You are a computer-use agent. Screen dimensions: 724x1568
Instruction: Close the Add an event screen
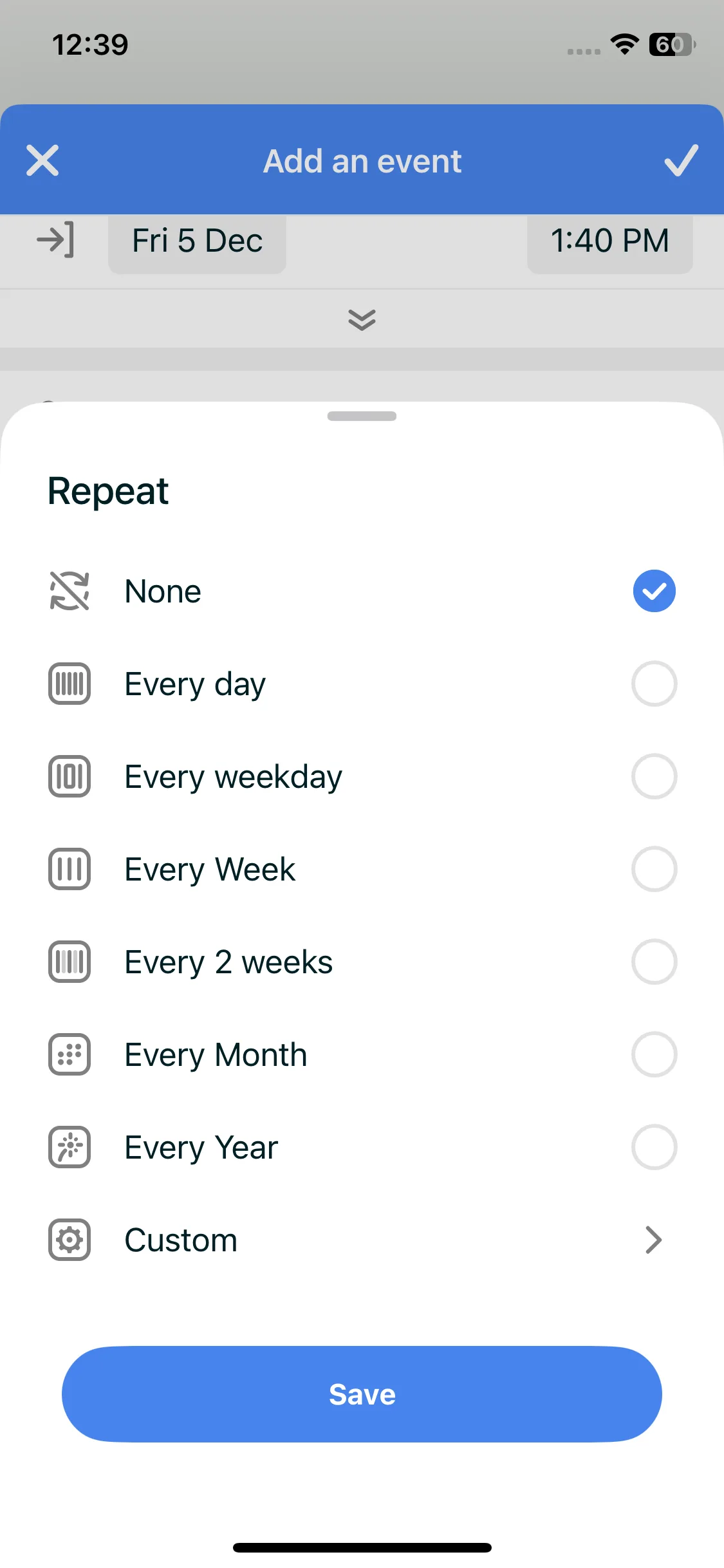(x=42, y=160)
